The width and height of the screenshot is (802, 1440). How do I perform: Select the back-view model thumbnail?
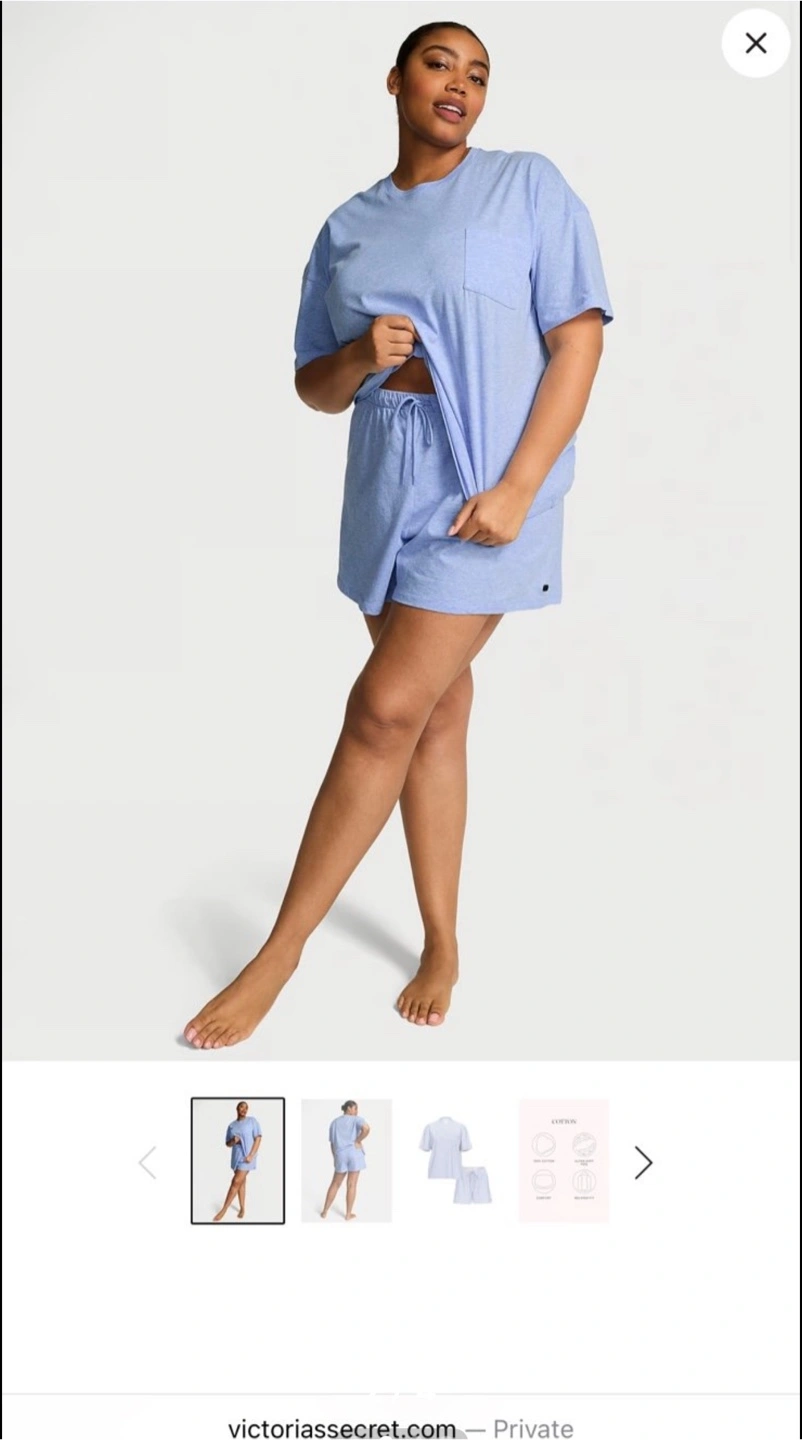346,1161
